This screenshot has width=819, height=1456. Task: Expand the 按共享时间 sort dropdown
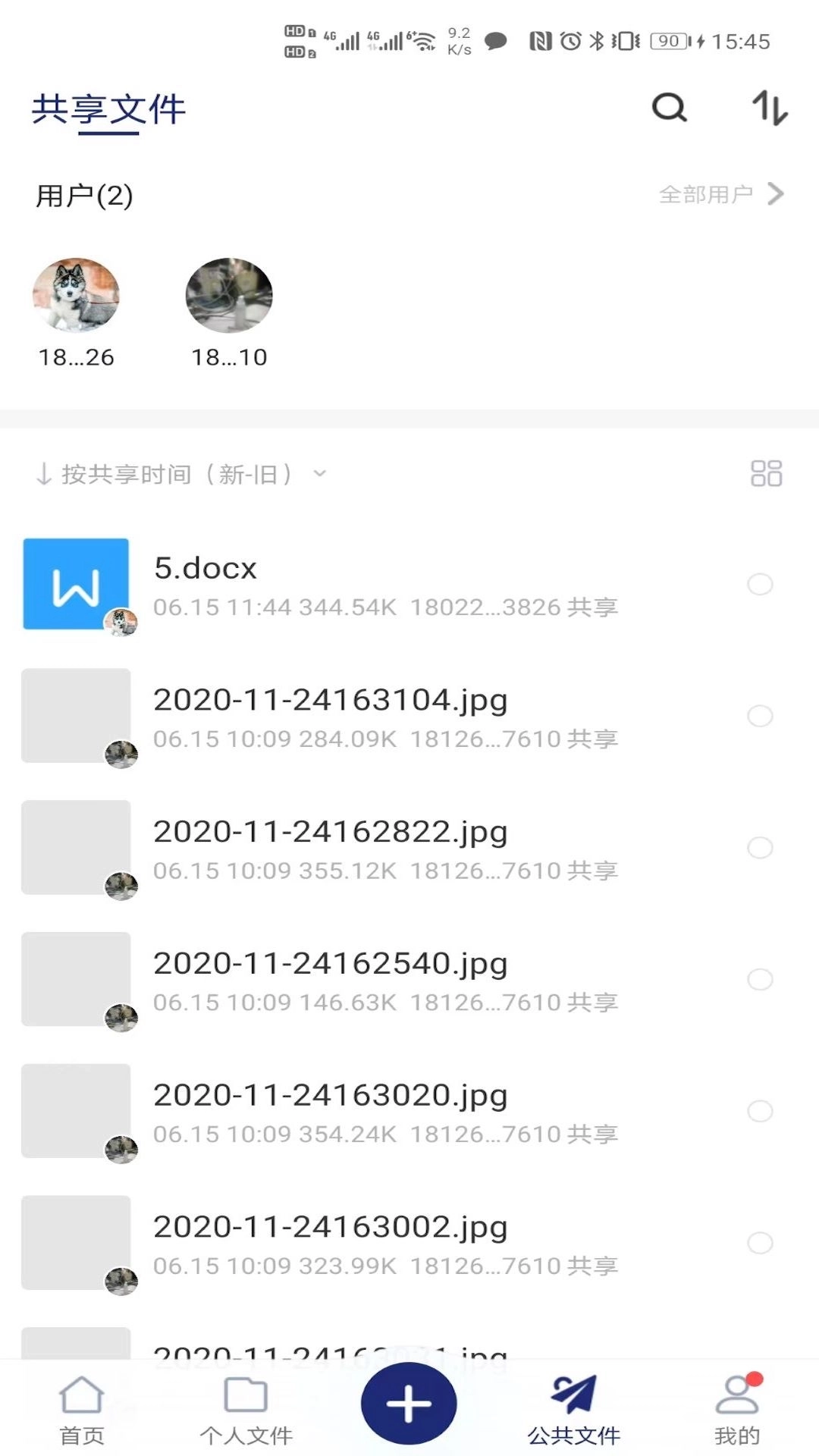pos(178,474)
